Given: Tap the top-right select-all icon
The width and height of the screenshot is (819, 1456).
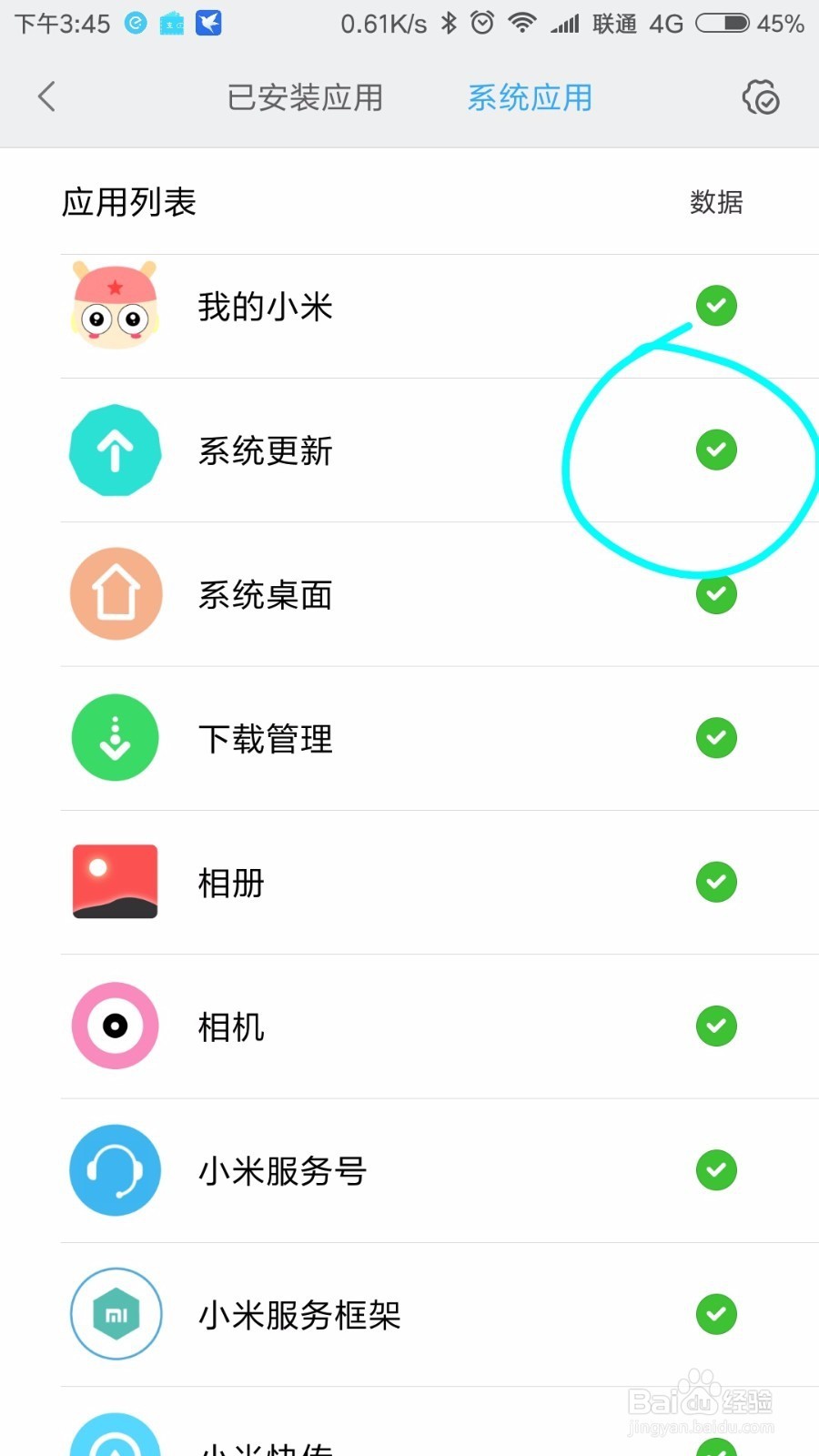Looking at the screenshot, I should tap(761, 97).
